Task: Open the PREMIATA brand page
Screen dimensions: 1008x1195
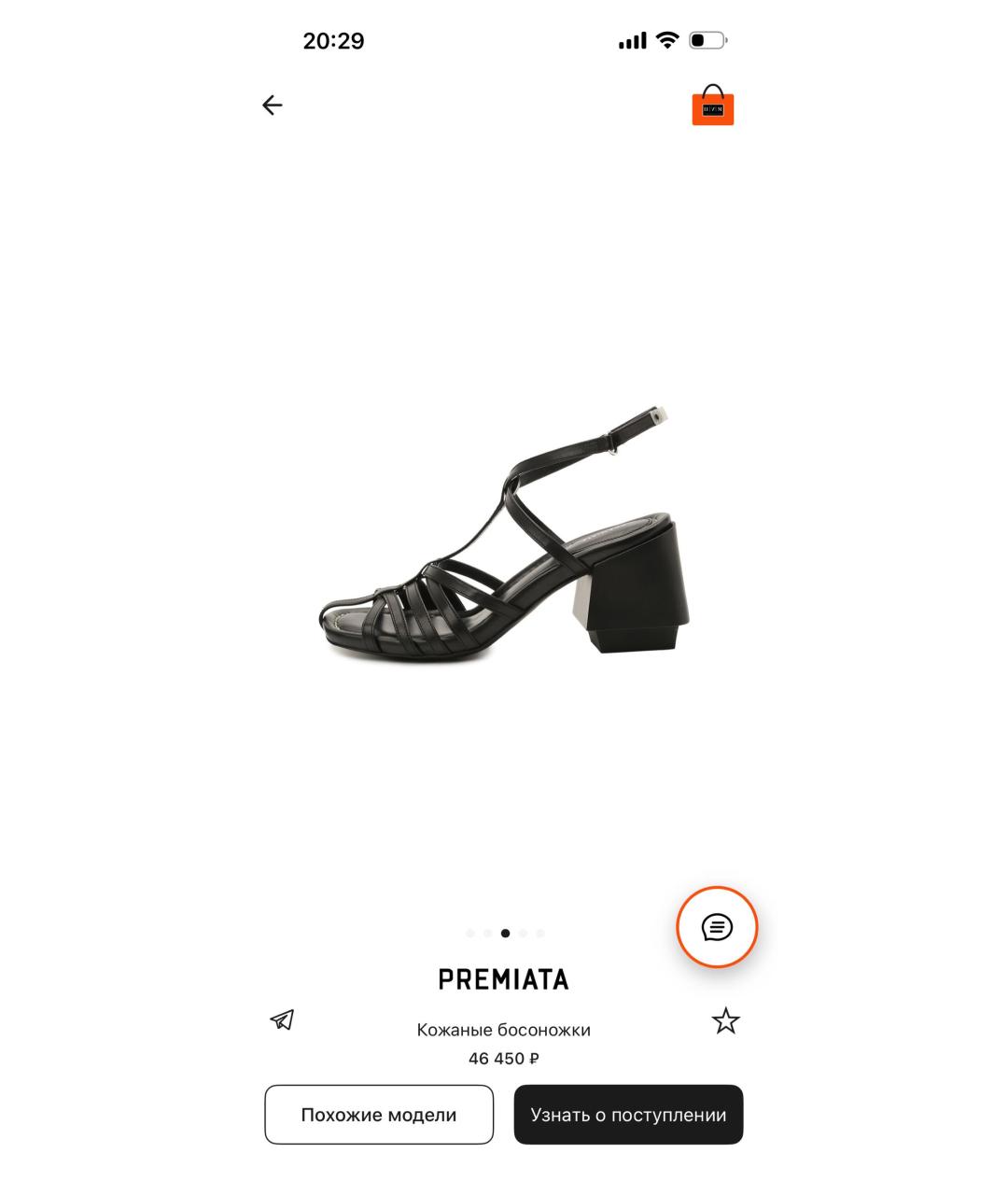Action: point(503,978)
